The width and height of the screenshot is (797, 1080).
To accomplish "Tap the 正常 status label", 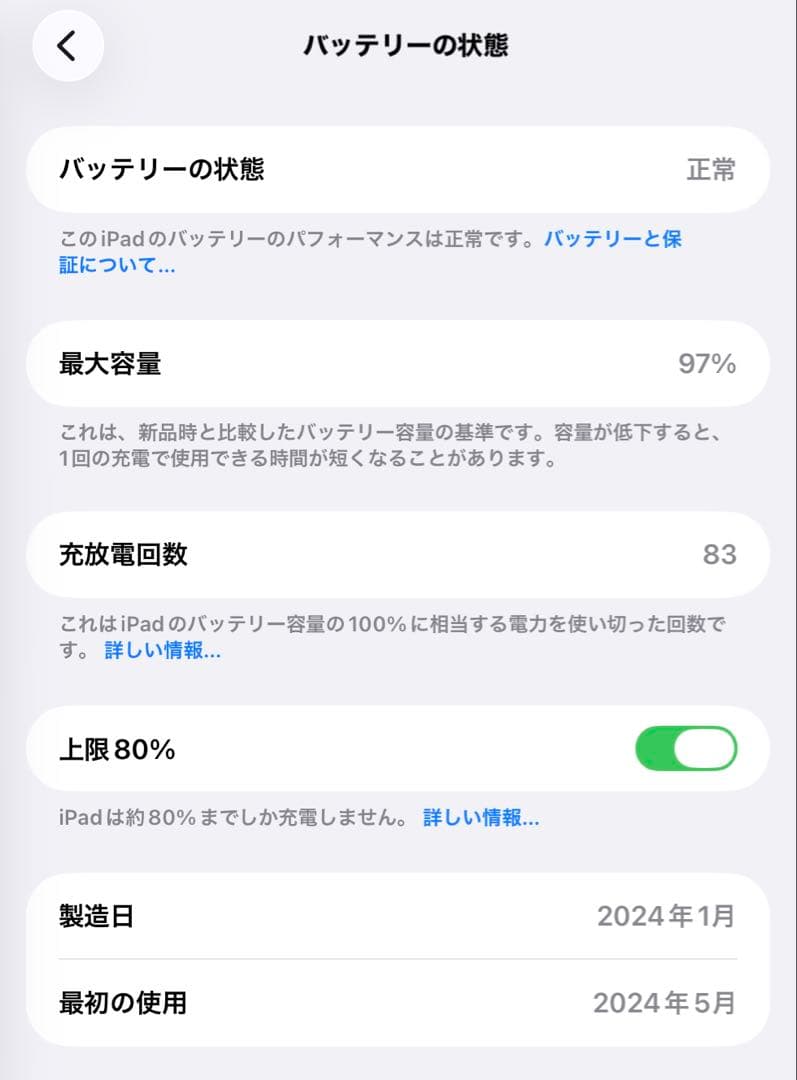I will pos(713,170).
